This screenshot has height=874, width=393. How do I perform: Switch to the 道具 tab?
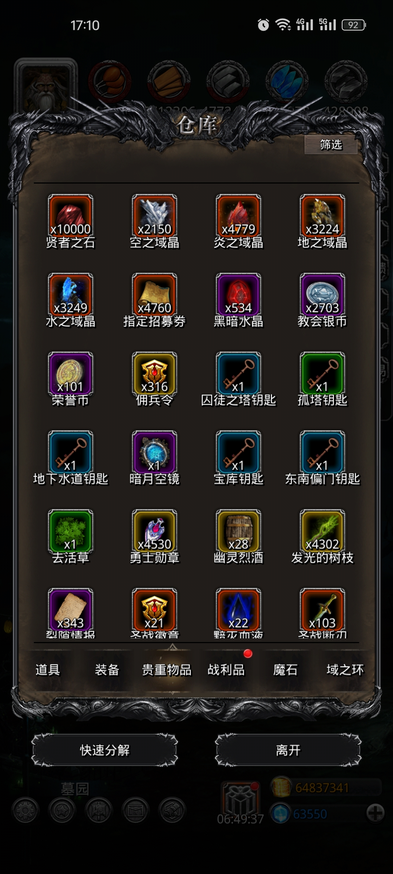point(47,669)
